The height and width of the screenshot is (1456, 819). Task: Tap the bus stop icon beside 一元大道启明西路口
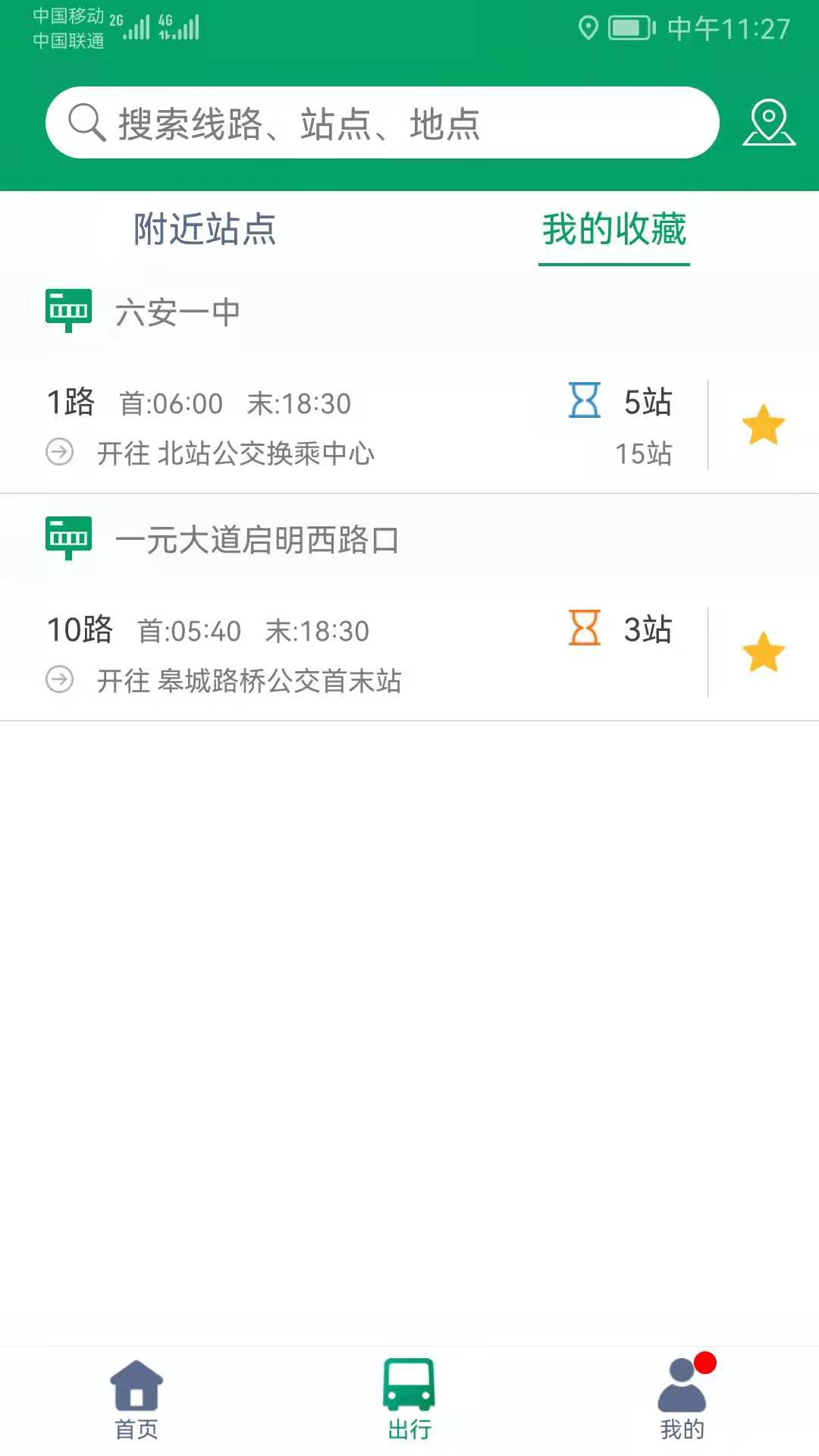(68, 537)
